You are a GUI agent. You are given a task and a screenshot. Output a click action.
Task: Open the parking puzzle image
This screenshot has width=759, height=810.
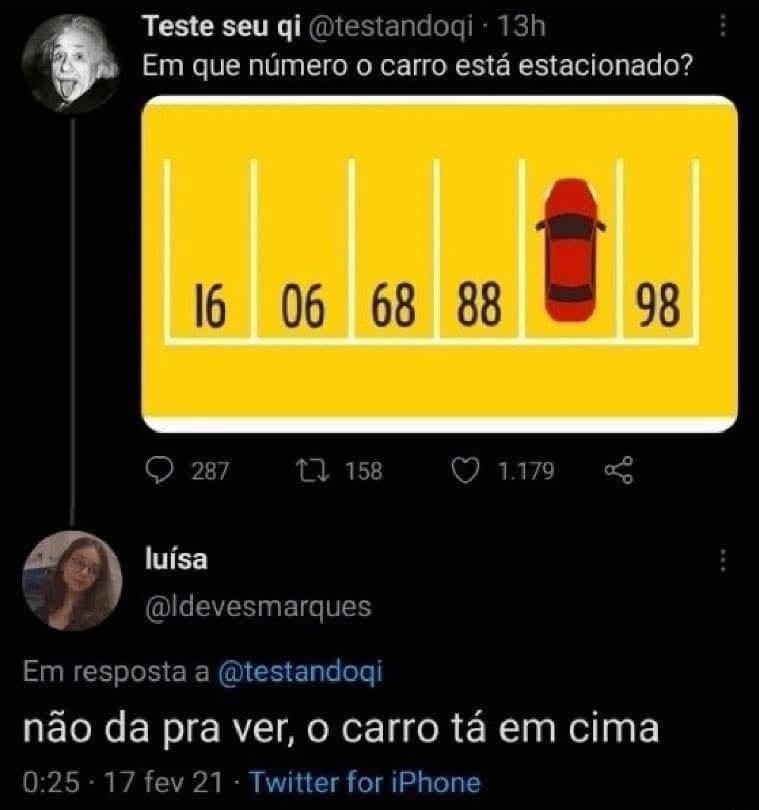[x=438, y=265]
